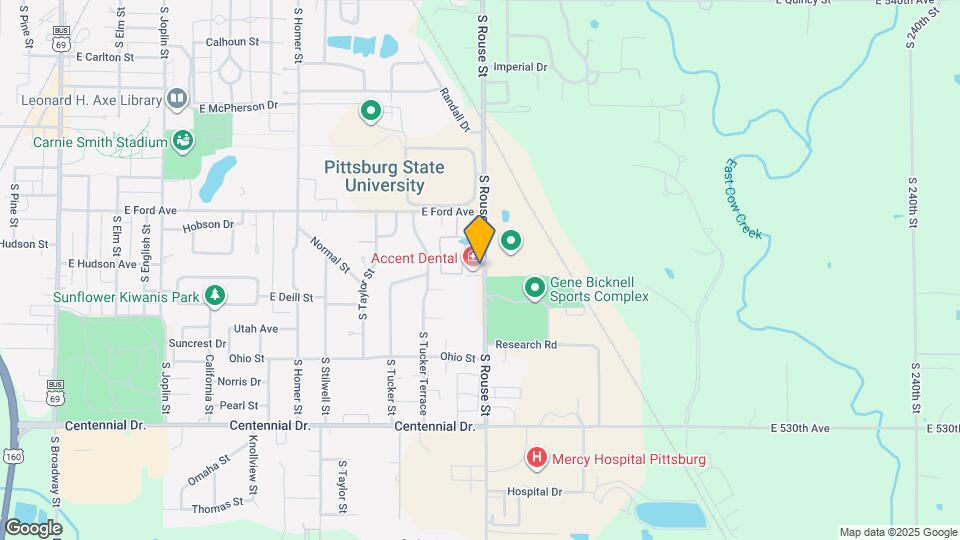This screenshot has width=960, height=540.
Task: Open Carnie Smith Stadium marker
Action: tap(183, 142)
